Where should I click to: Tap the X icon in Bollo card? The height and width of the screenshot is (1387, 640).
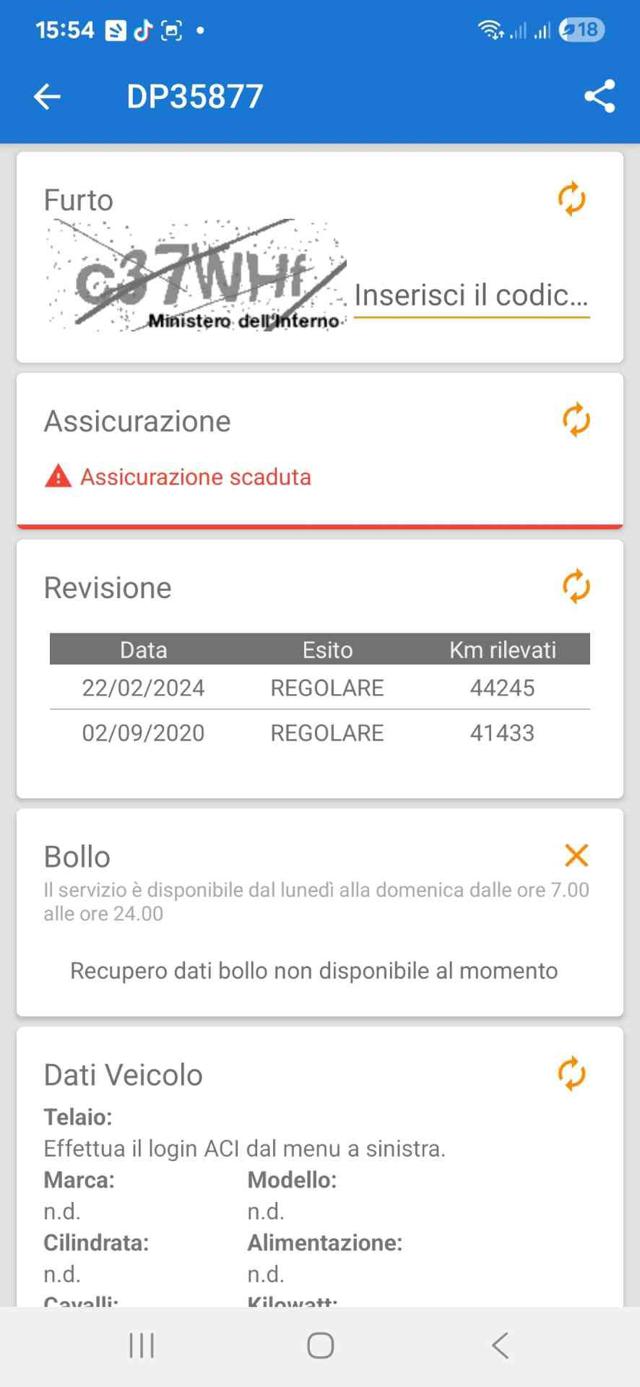[576, 855]
